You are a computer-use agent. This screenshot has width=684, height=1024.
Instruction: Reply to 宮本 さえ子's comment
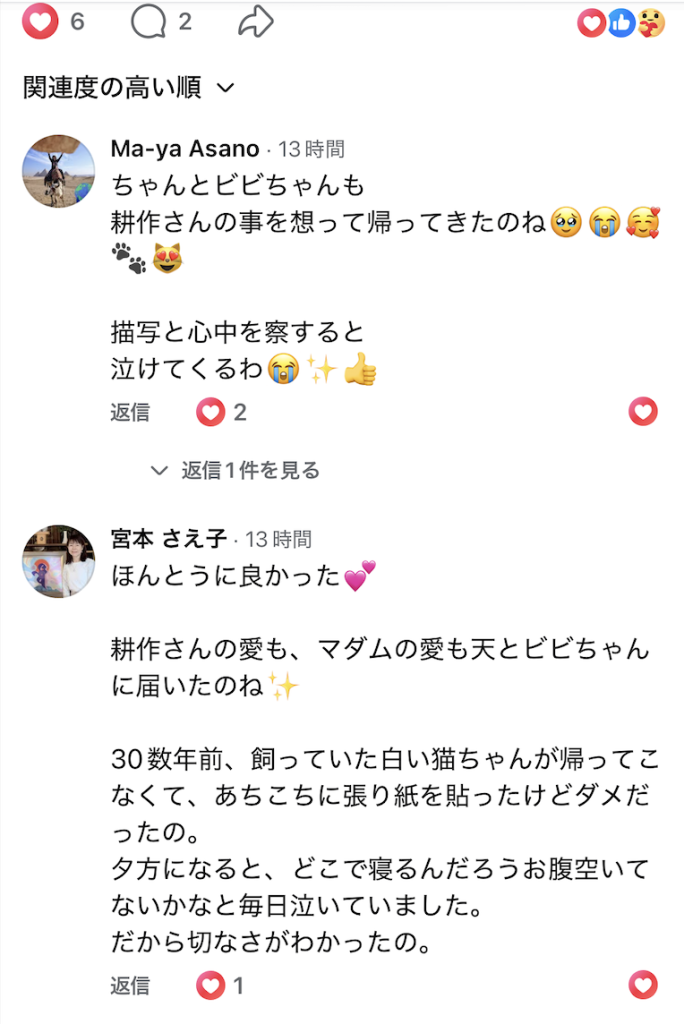pos(130,986)
